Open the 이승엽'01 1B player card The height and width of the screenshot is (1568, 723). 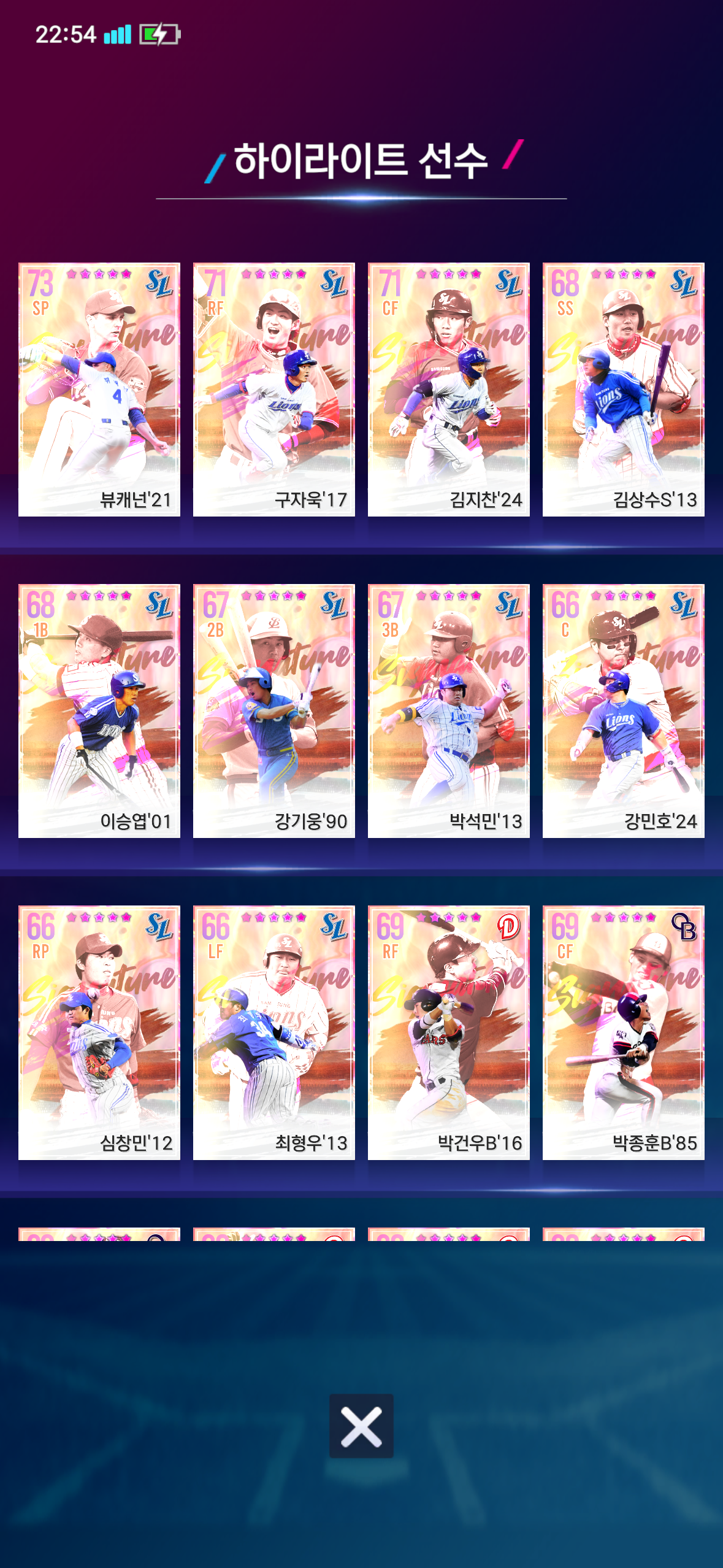click(x=99, y=711)
